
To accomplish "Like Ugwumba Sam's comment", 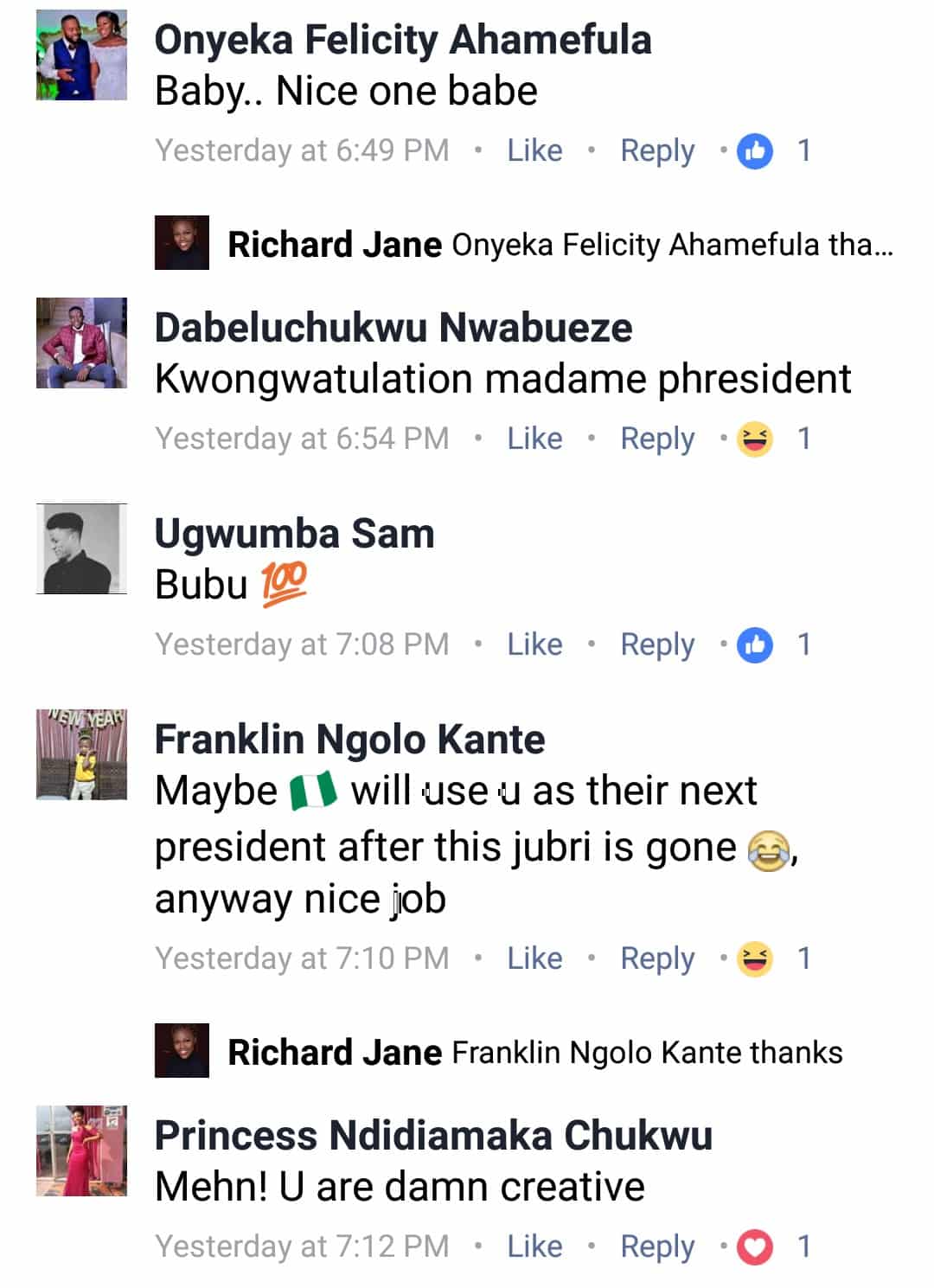I will click(x=534, y=644).
